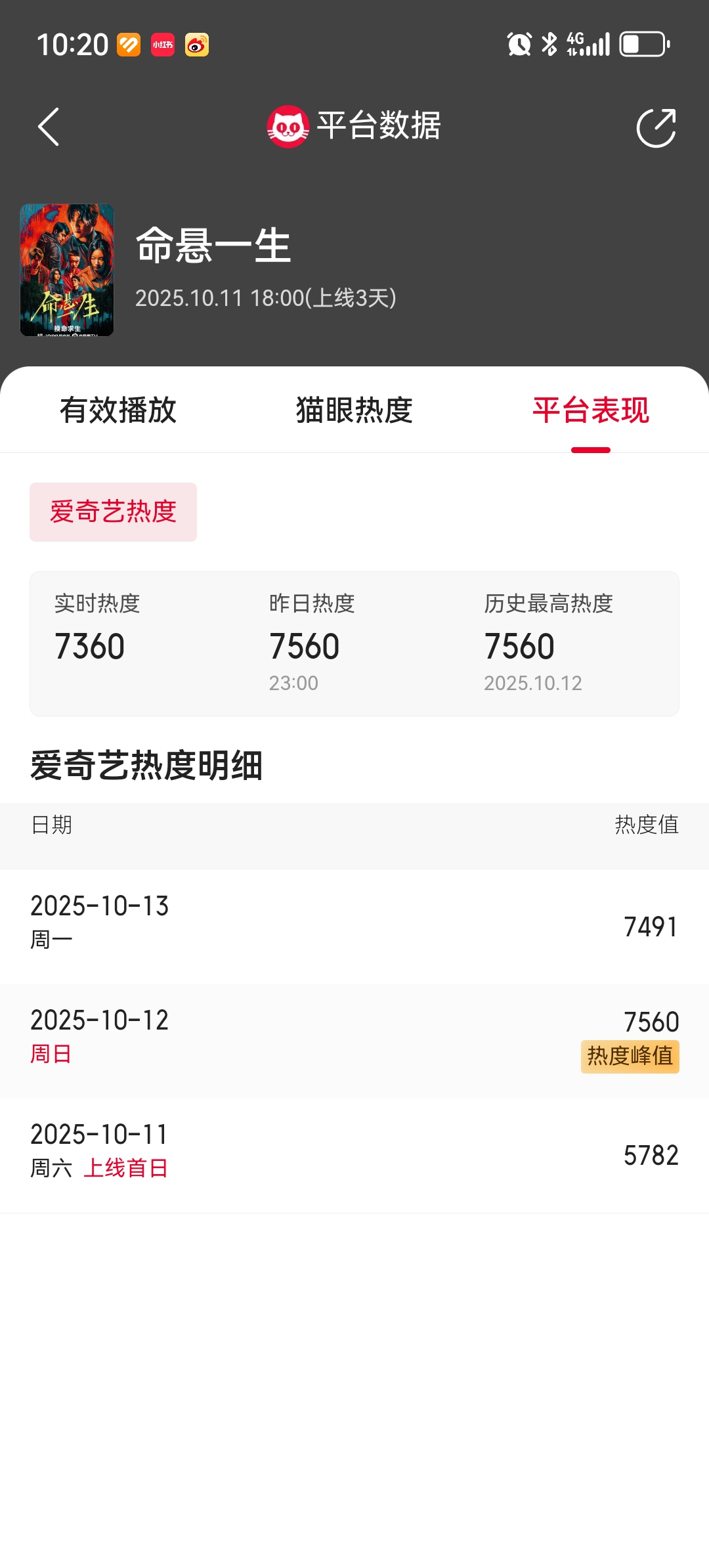Open the share icon top right
The image size is (709, 1568).
click(656, 126)
